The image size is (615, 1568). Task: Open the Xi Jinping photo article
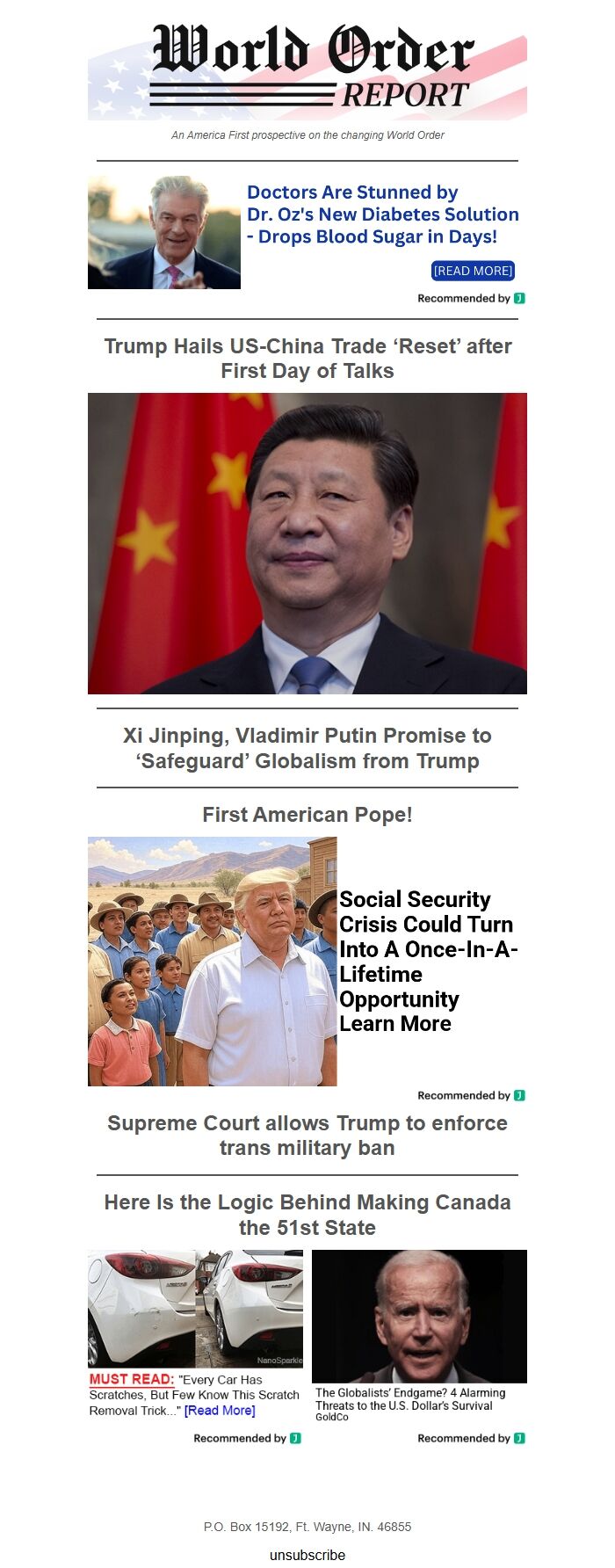[307, 543]
